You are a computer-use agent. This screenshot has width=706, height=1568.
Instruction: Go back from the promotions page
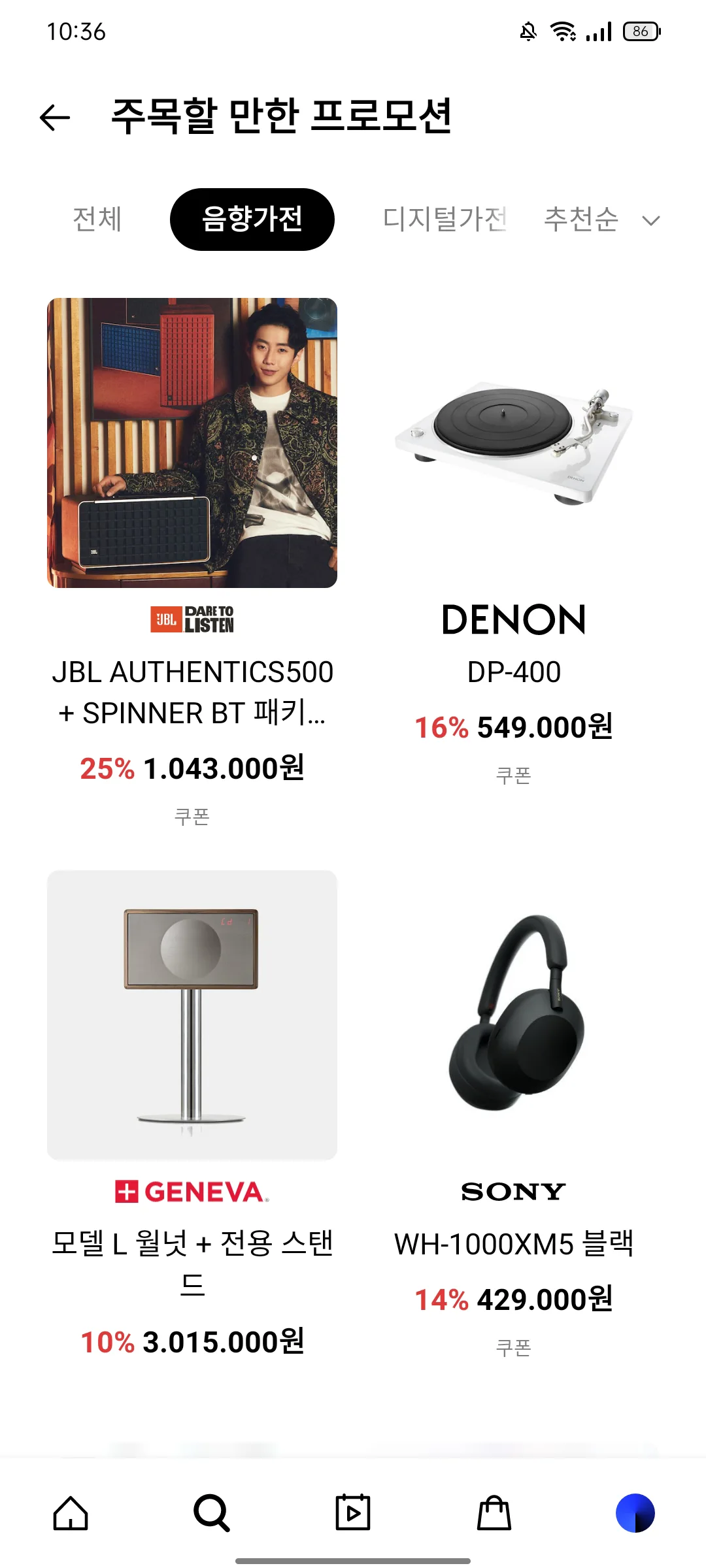[55, 118]
